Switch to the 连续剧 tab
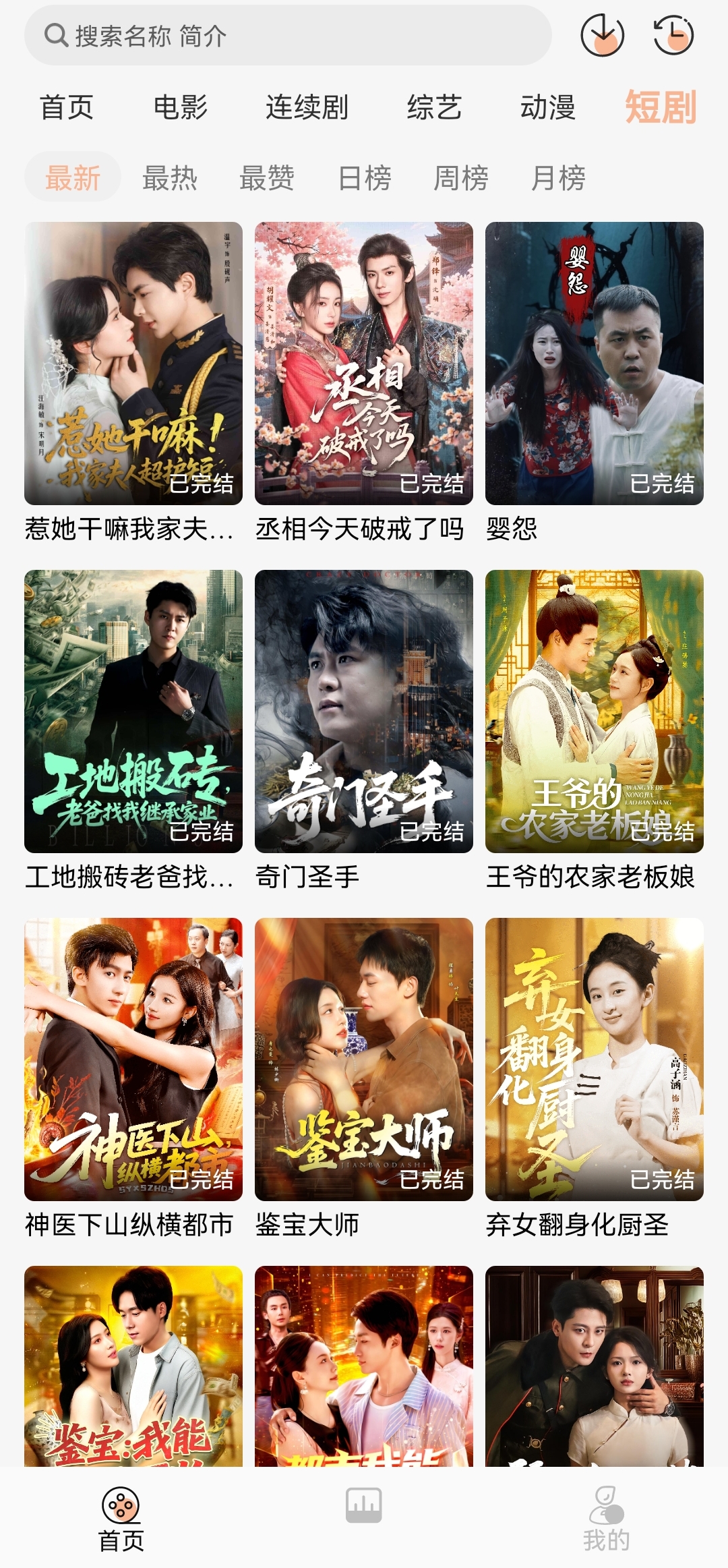The height and width of the screenshot is (1568, 728). coord(307,108)
